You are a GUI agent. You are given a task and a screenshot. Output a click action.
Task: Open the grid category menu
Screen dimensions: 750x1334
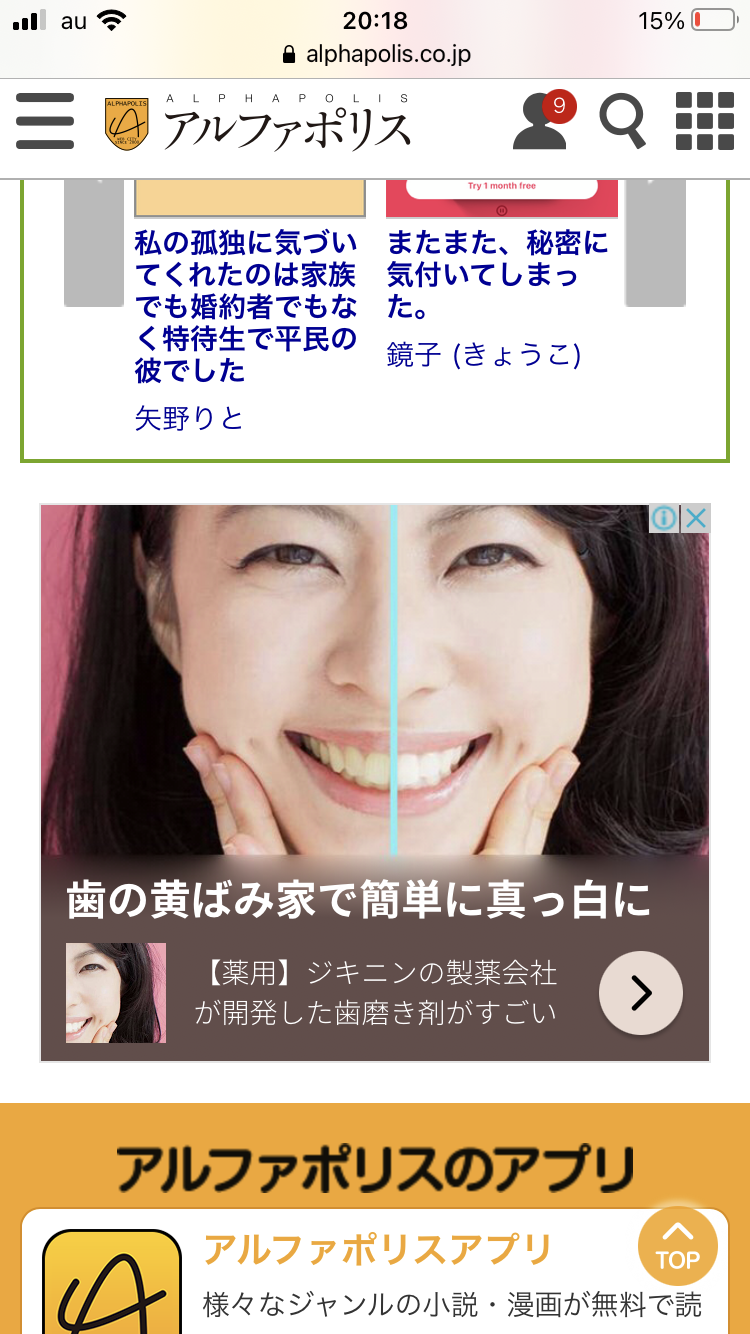[704, 122]
